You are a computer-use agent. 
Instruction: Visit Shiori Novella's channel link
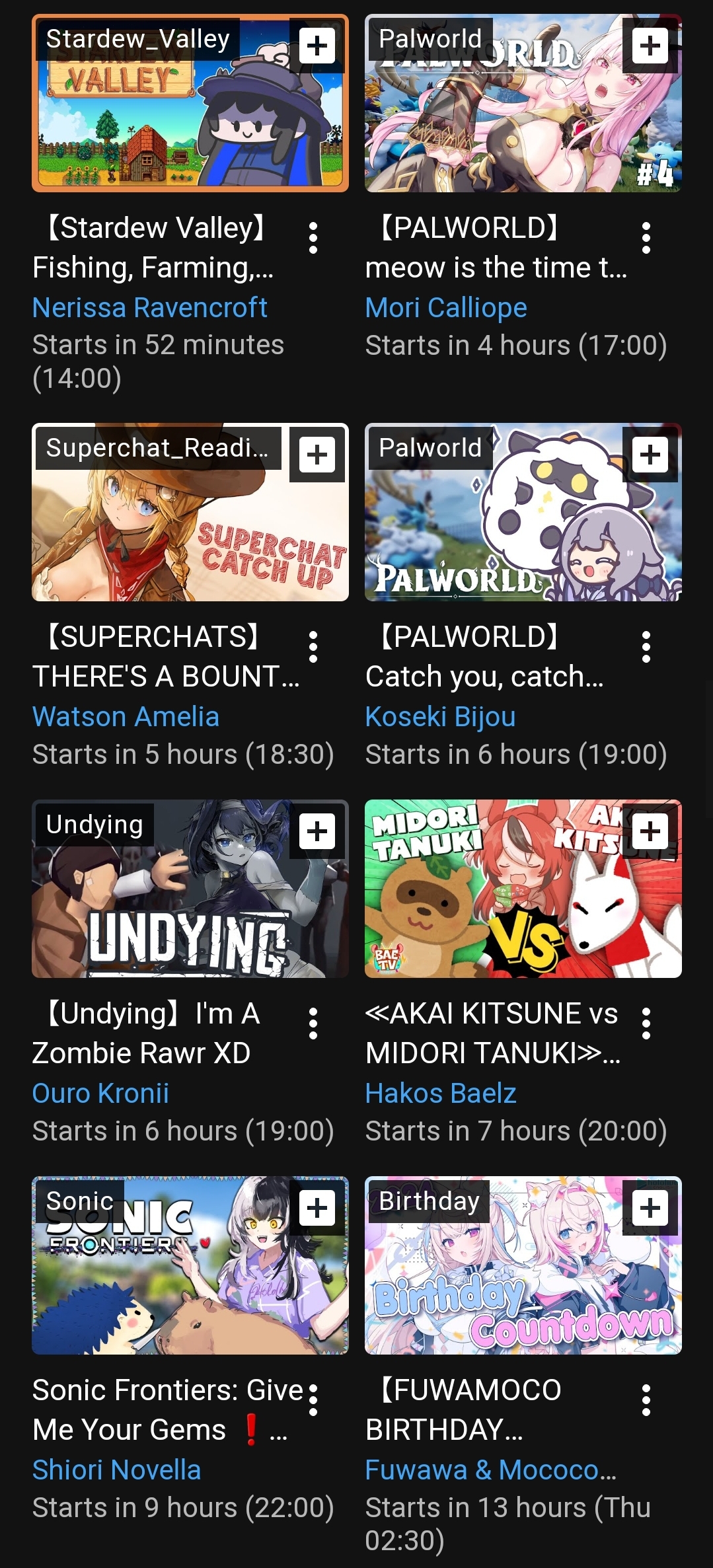[116, 1470]
